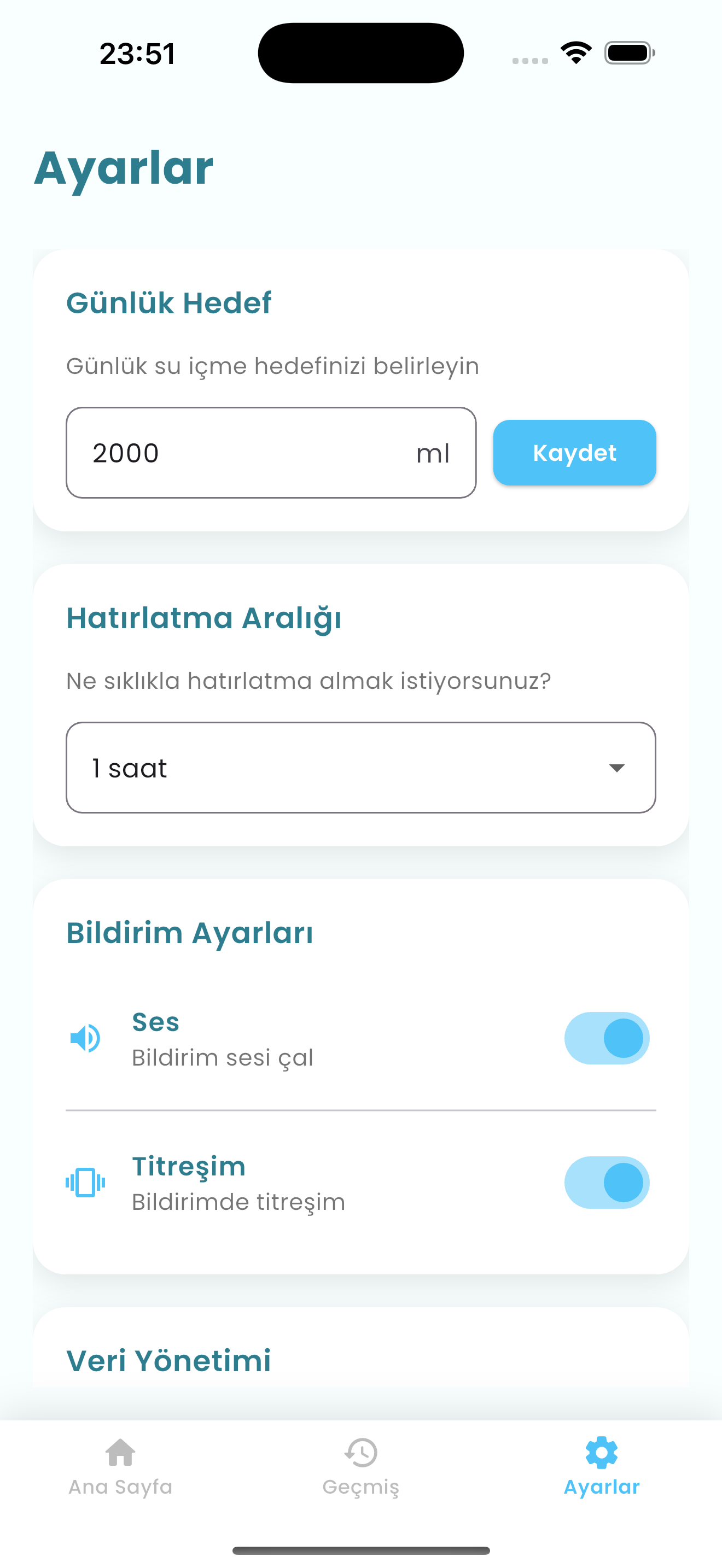The width and height of the screenshot is (722, 1568).
Task: Click the gear icon above Ayarlar
Action: (x=602, y=1453)
